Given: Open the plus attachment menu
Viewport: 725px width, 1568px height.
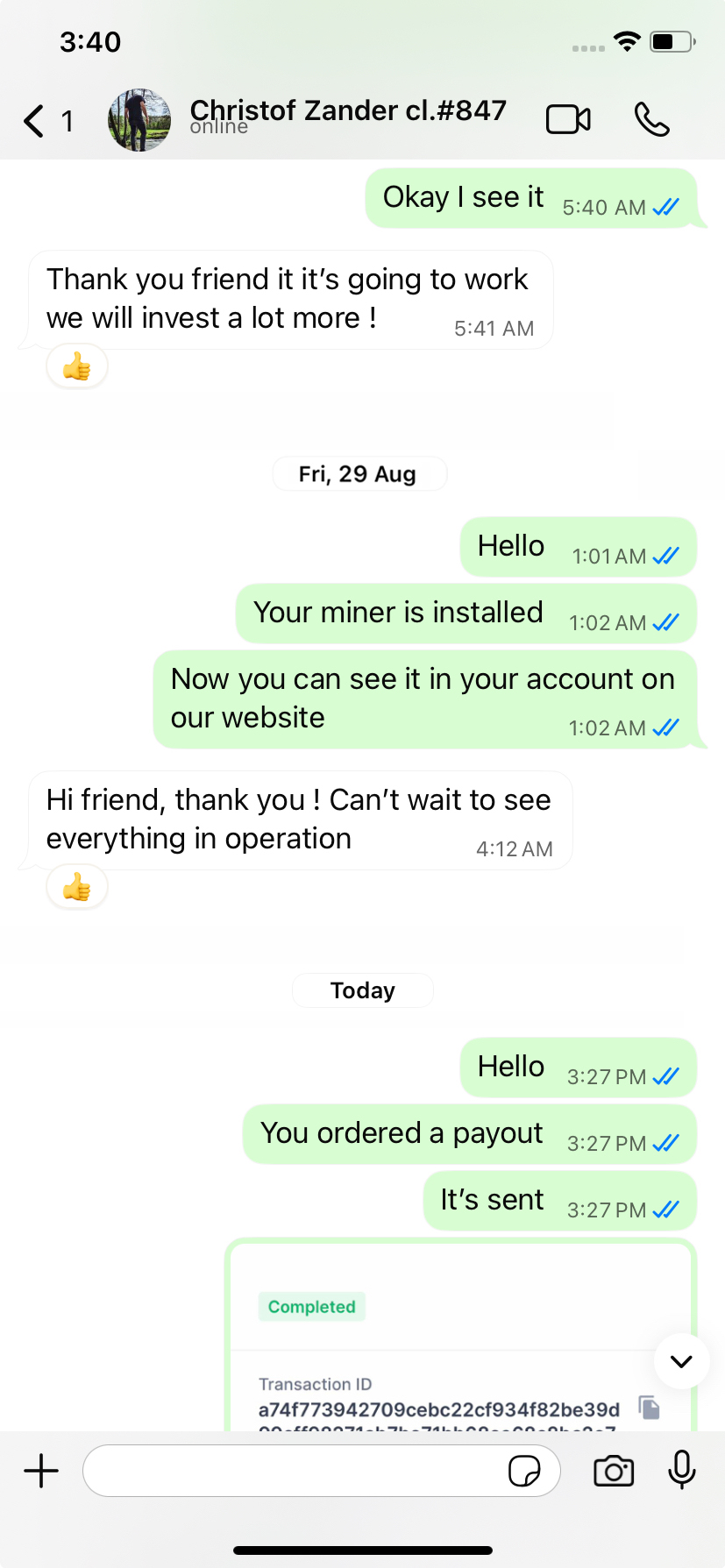Looking at the screenshot, I should point(41,1471).
